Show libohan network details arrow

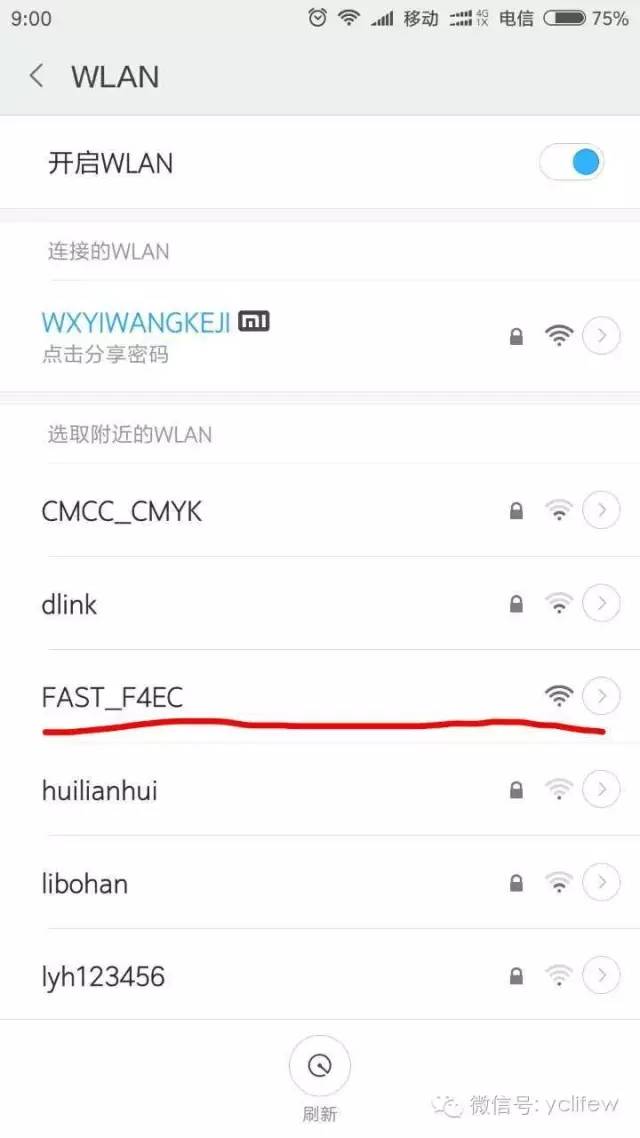[x=601, y=883]
